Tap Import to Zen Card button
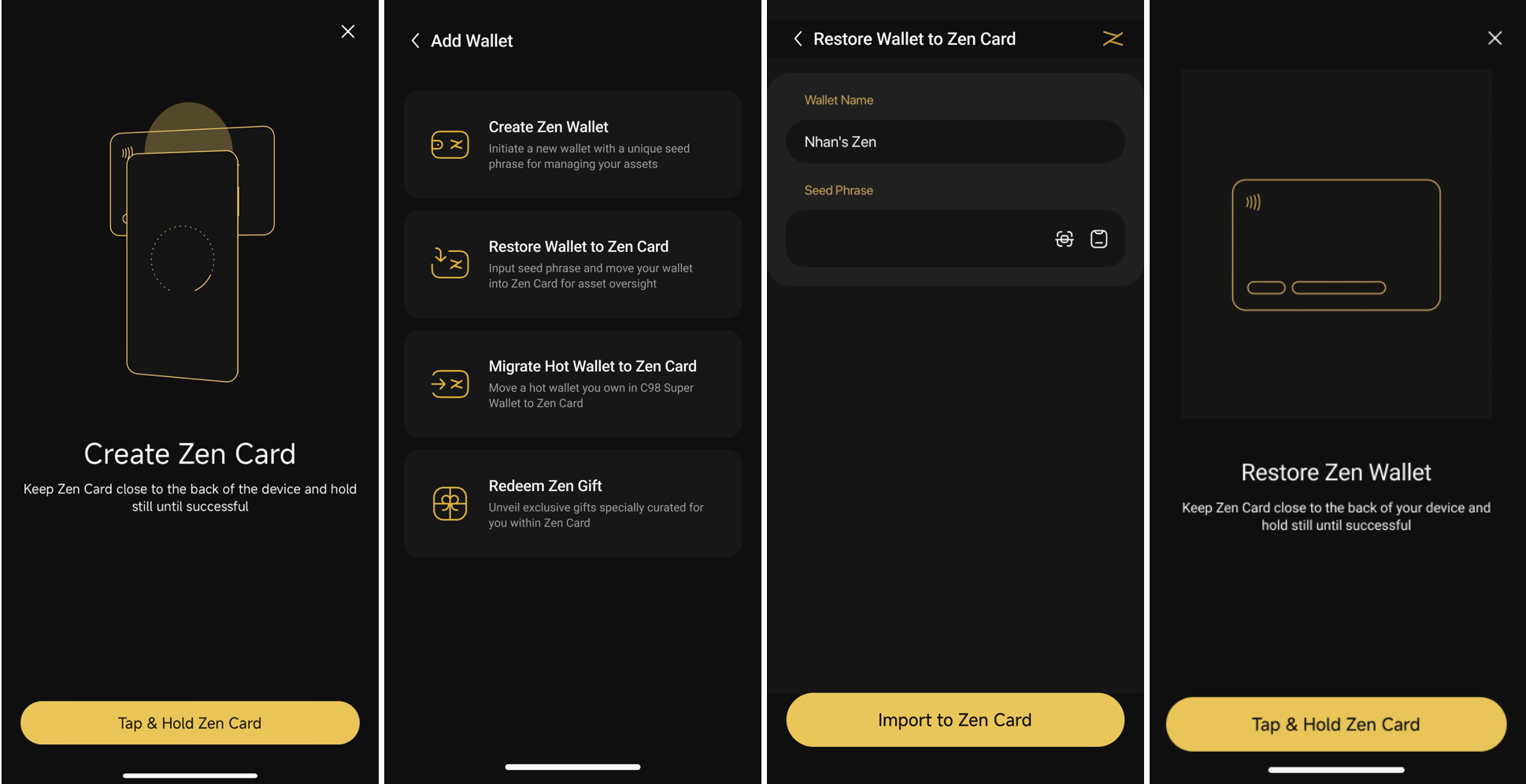 [x=954, y=719]
